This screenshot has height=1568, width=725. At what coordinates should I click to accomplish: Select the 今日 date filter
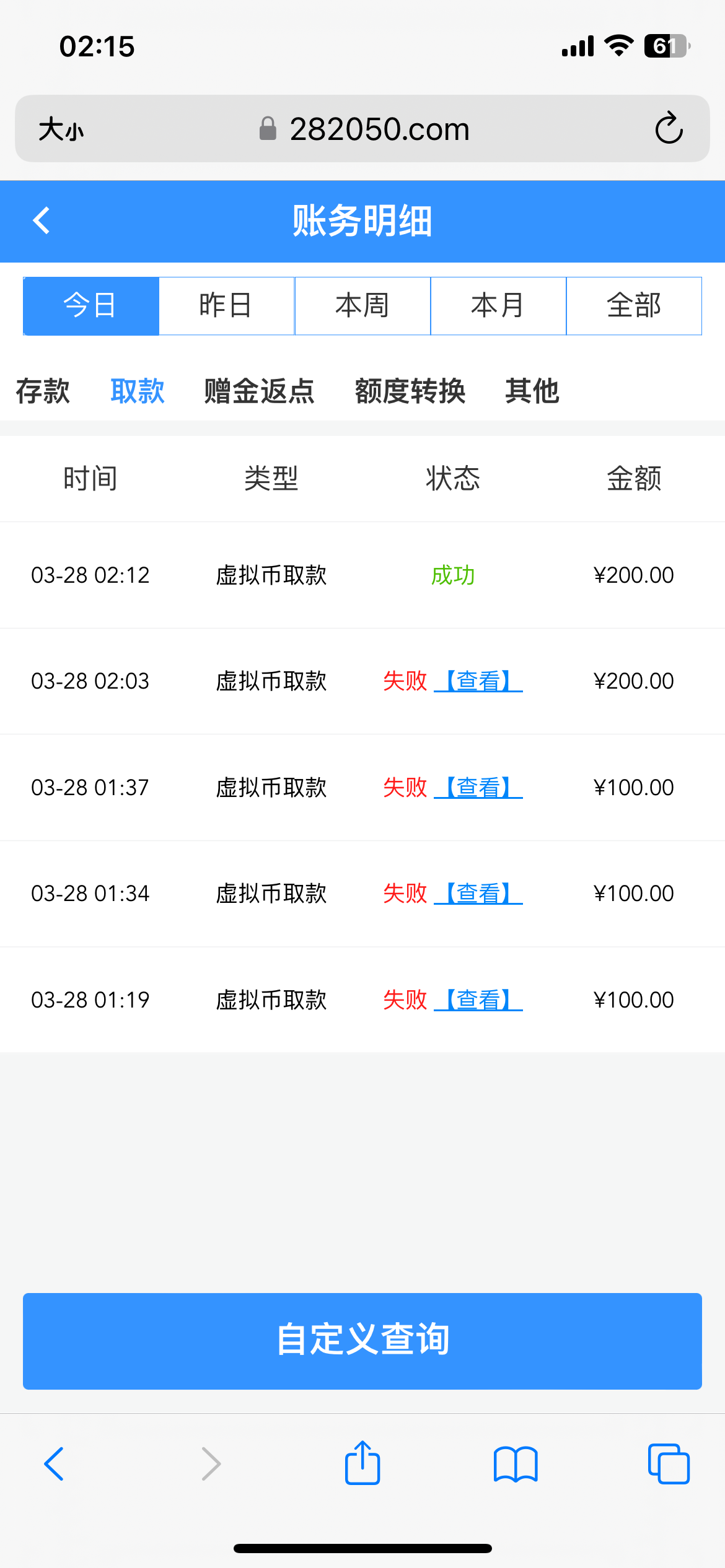[91, 306]
